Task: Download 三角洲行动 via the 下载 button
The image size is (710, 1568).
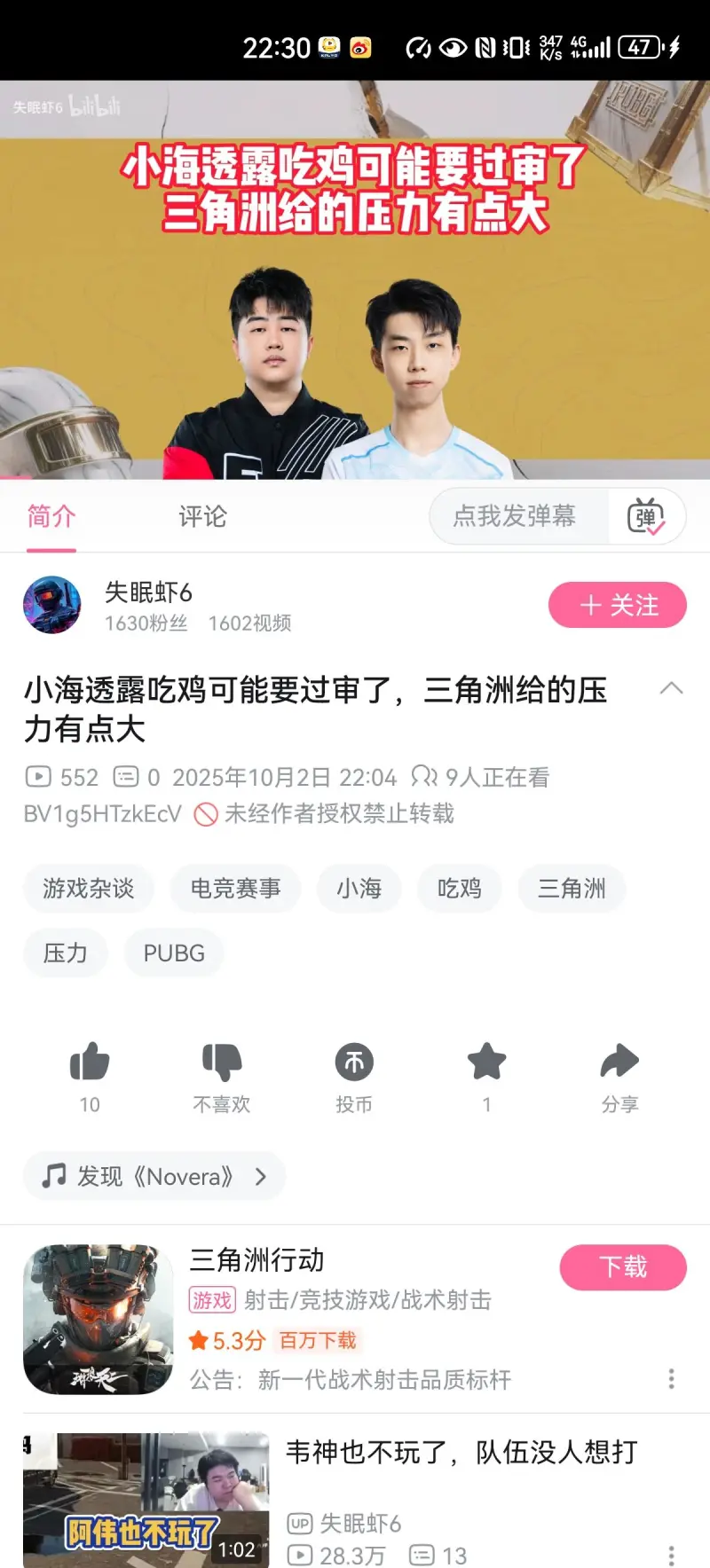Action: coord(622,1267)
